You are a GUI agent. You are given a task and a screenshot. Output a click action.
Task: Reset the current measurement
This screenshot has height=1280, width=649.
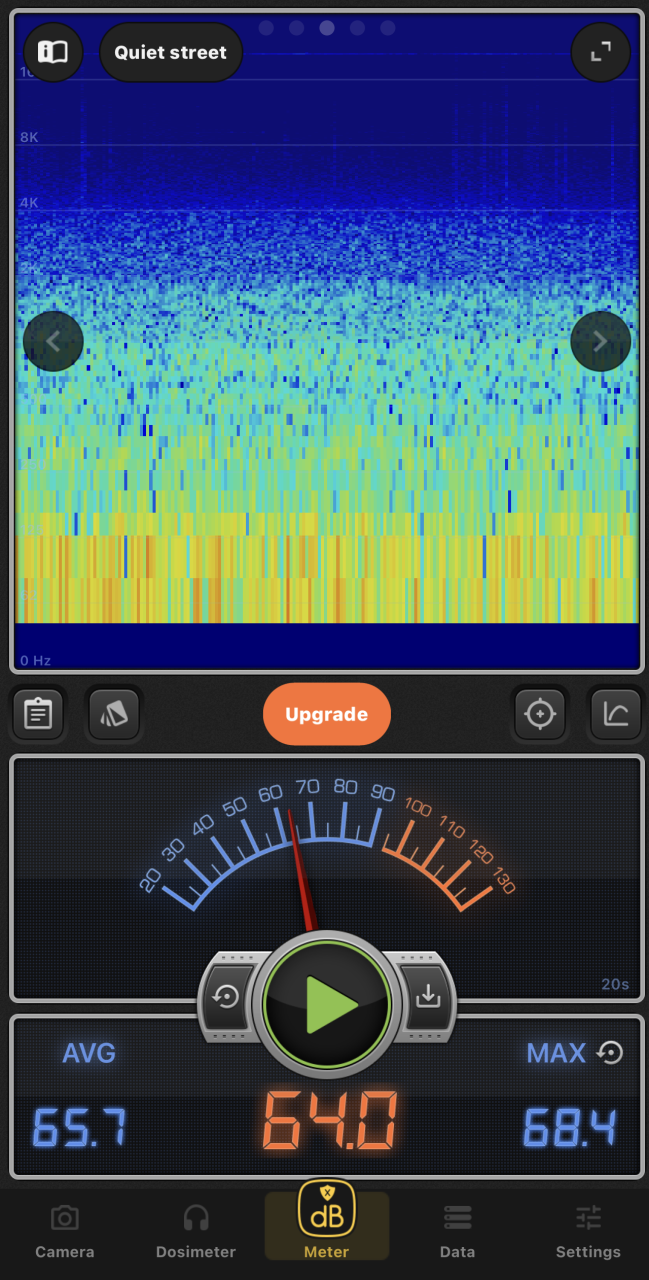[227, 997]
